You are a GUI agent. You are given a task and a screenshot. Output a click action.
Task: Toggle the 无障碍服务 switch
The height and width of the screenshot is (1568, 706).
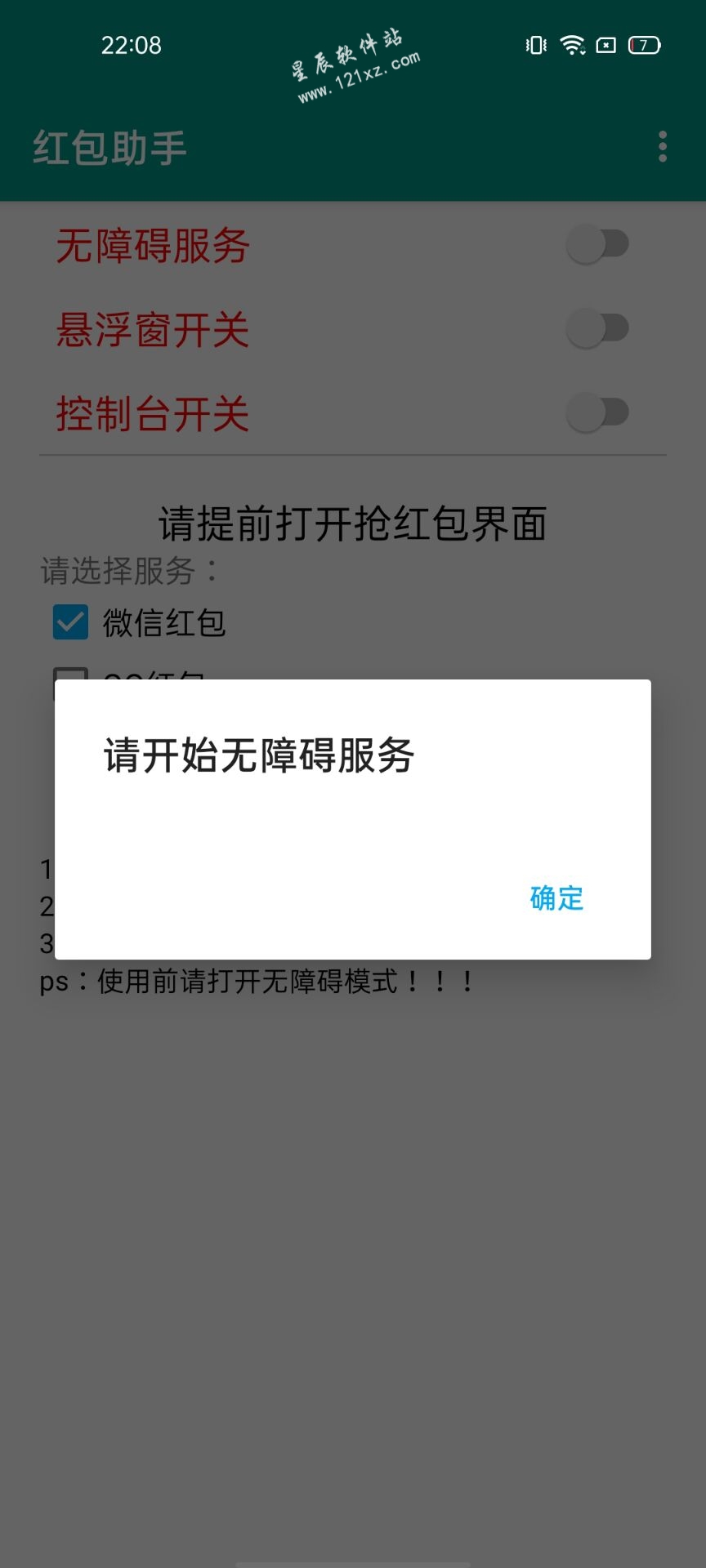598,244
